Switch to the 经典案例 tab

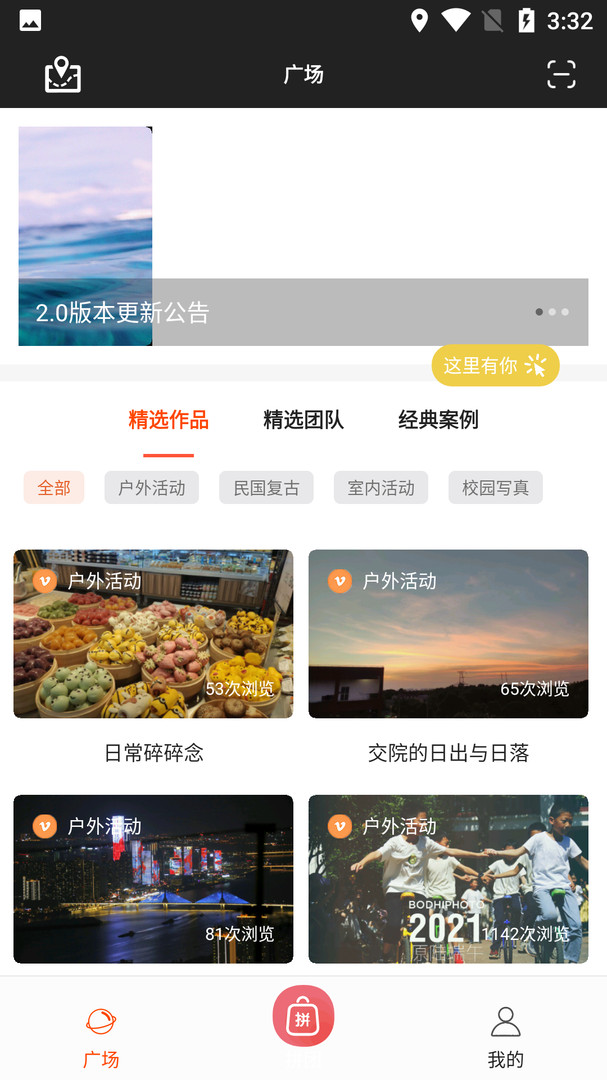coord(438,420)
